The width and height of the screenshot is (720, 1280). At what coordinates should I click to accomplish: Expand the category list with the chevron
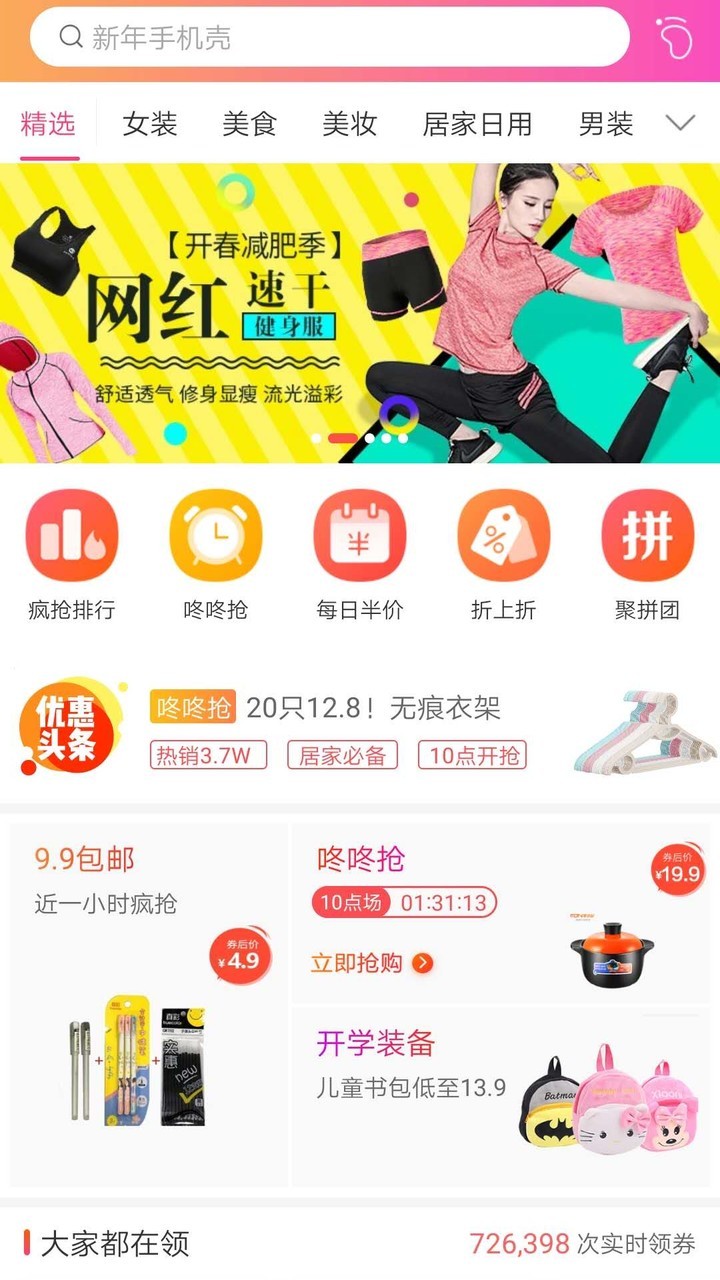[x=680, y=123]
